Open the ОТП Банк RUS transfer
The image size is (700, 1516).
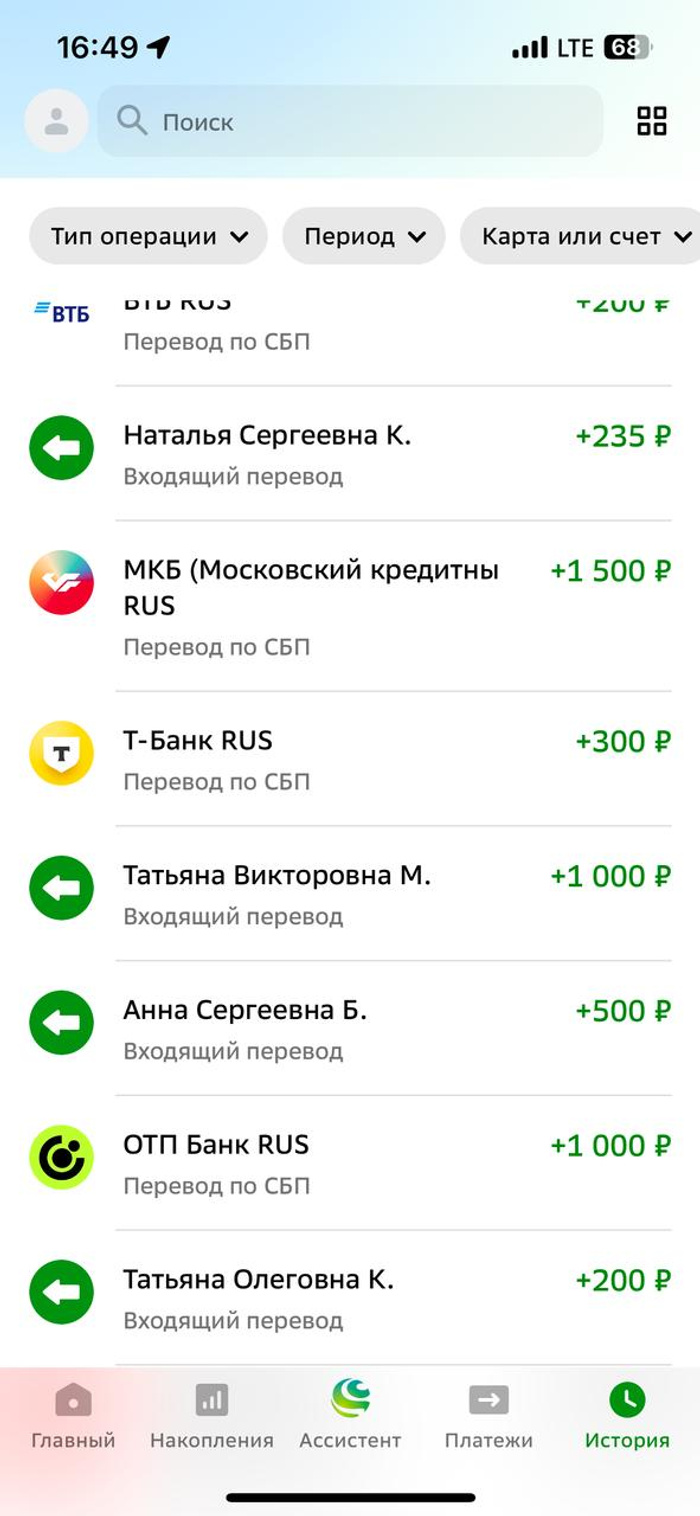click(350, 1163)
